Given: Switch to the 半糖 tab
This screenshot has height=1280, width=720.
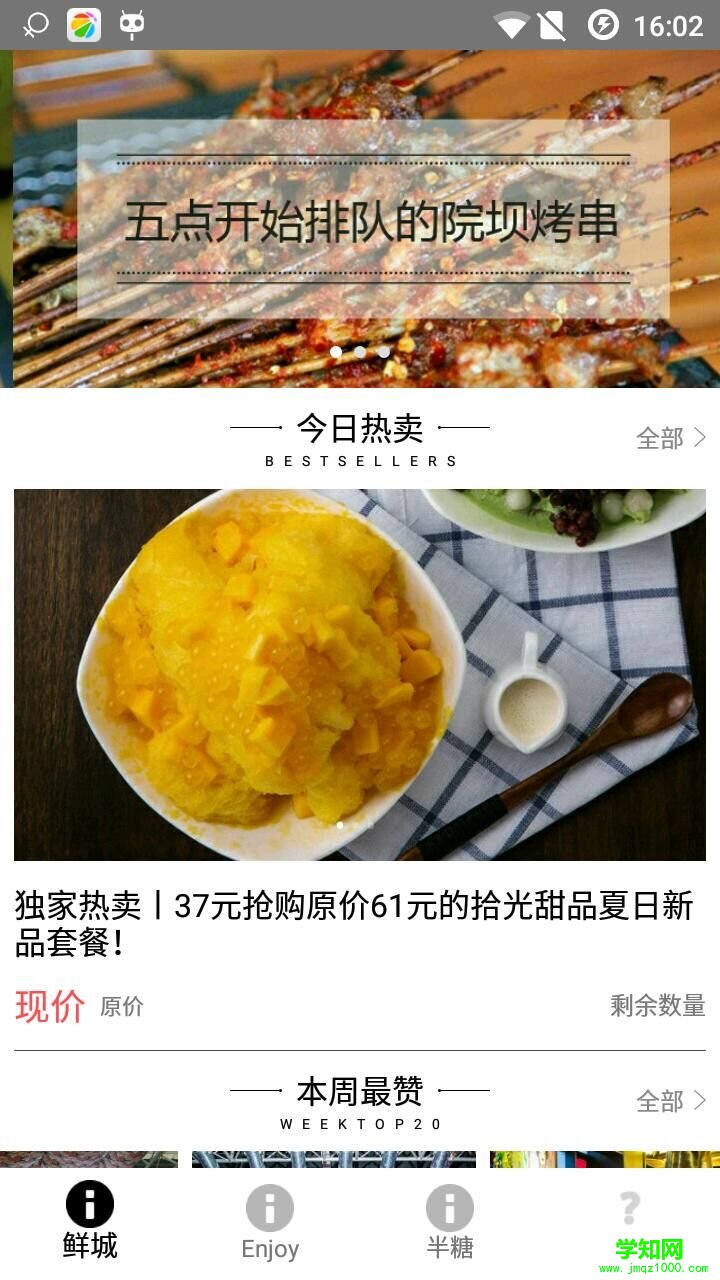Looking at the screenshot, I should click(x=450, y=1222).
